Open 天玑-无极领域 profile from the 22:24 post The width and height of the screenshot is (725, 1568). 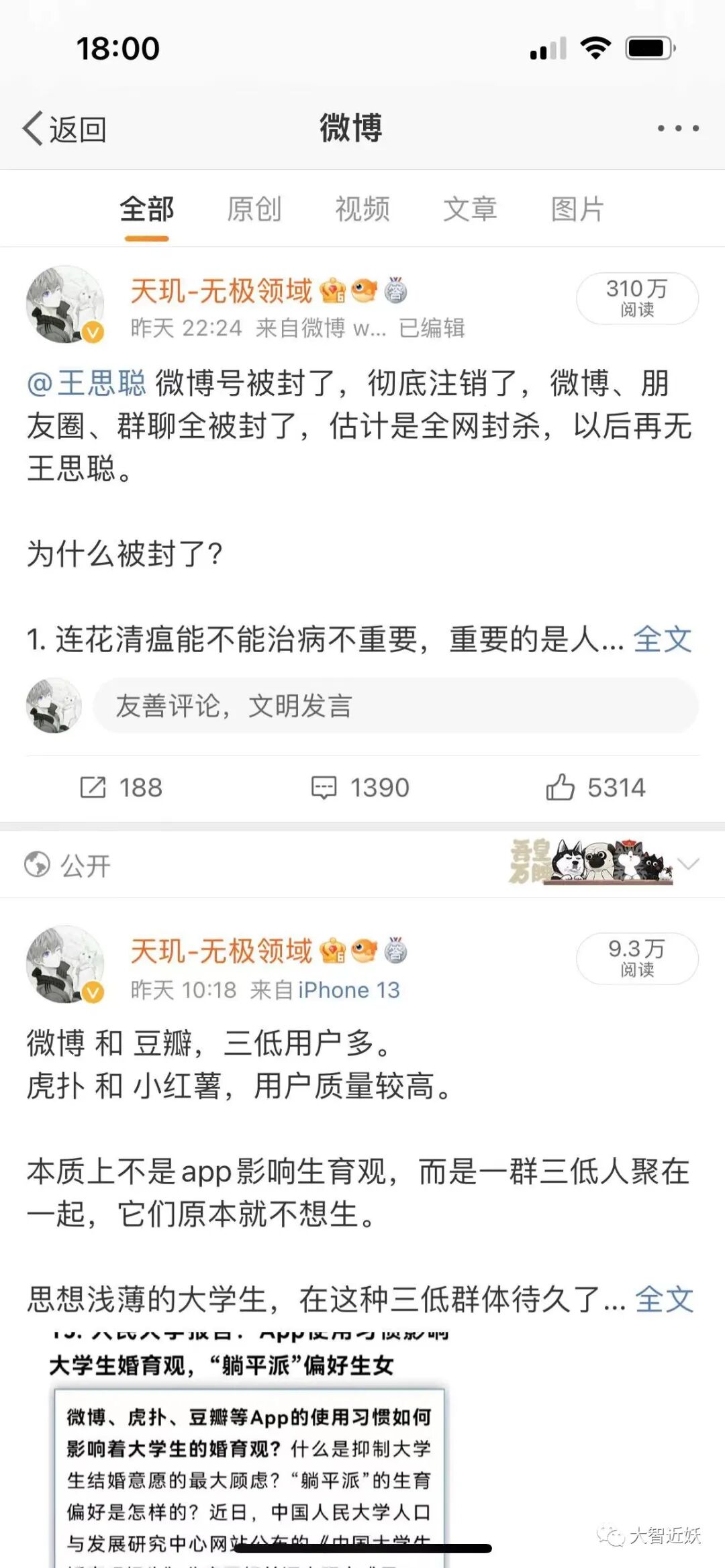(222, 291)
